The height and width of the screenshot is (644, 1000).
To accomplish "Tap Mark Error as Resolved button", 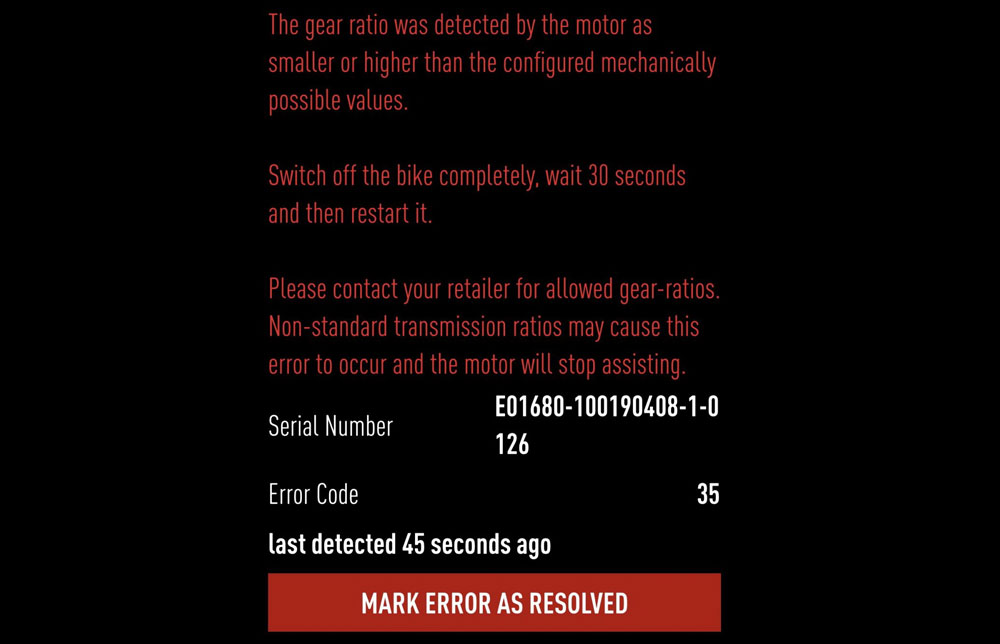I will point(494,603).
